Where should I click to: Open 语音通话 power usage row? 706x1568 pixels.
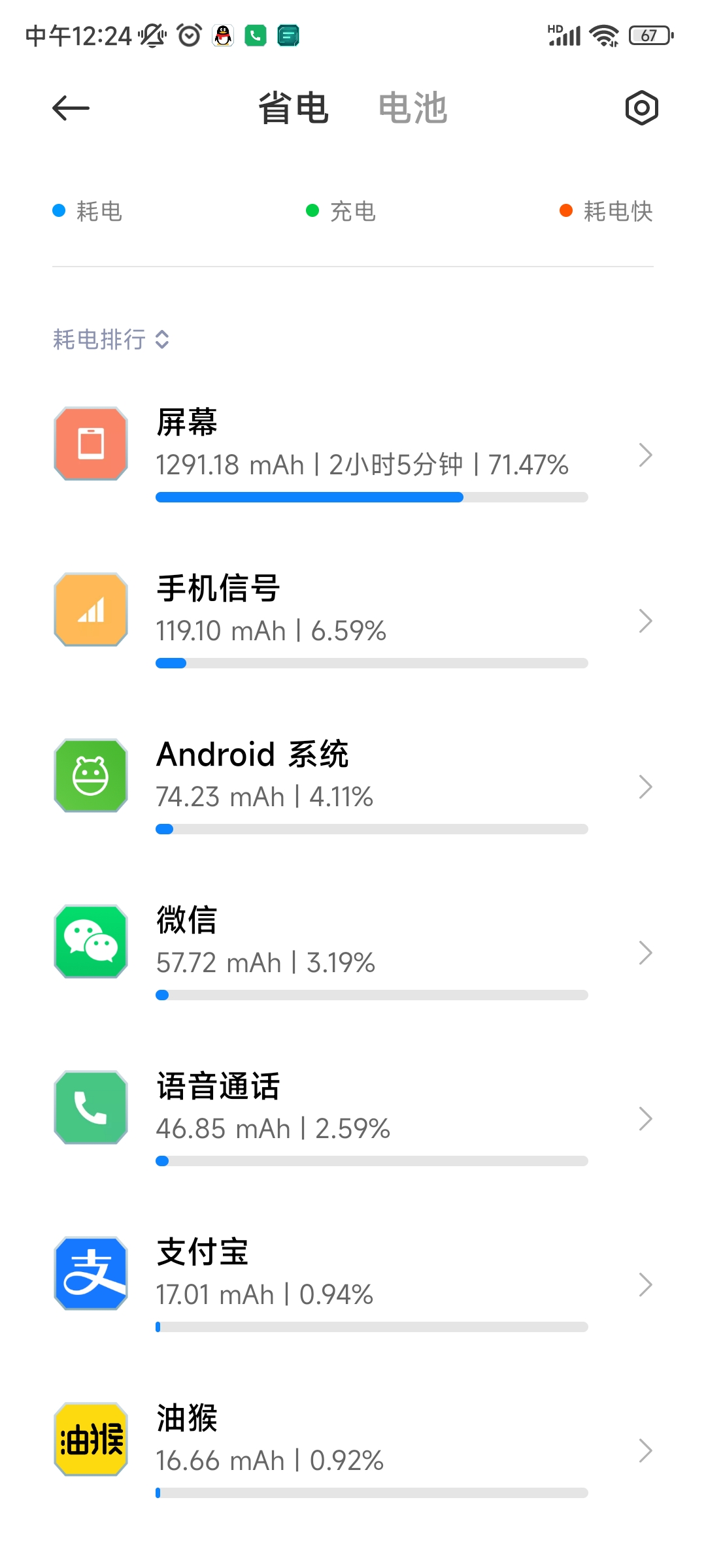pyautogui.click(x=353, y=1119)
